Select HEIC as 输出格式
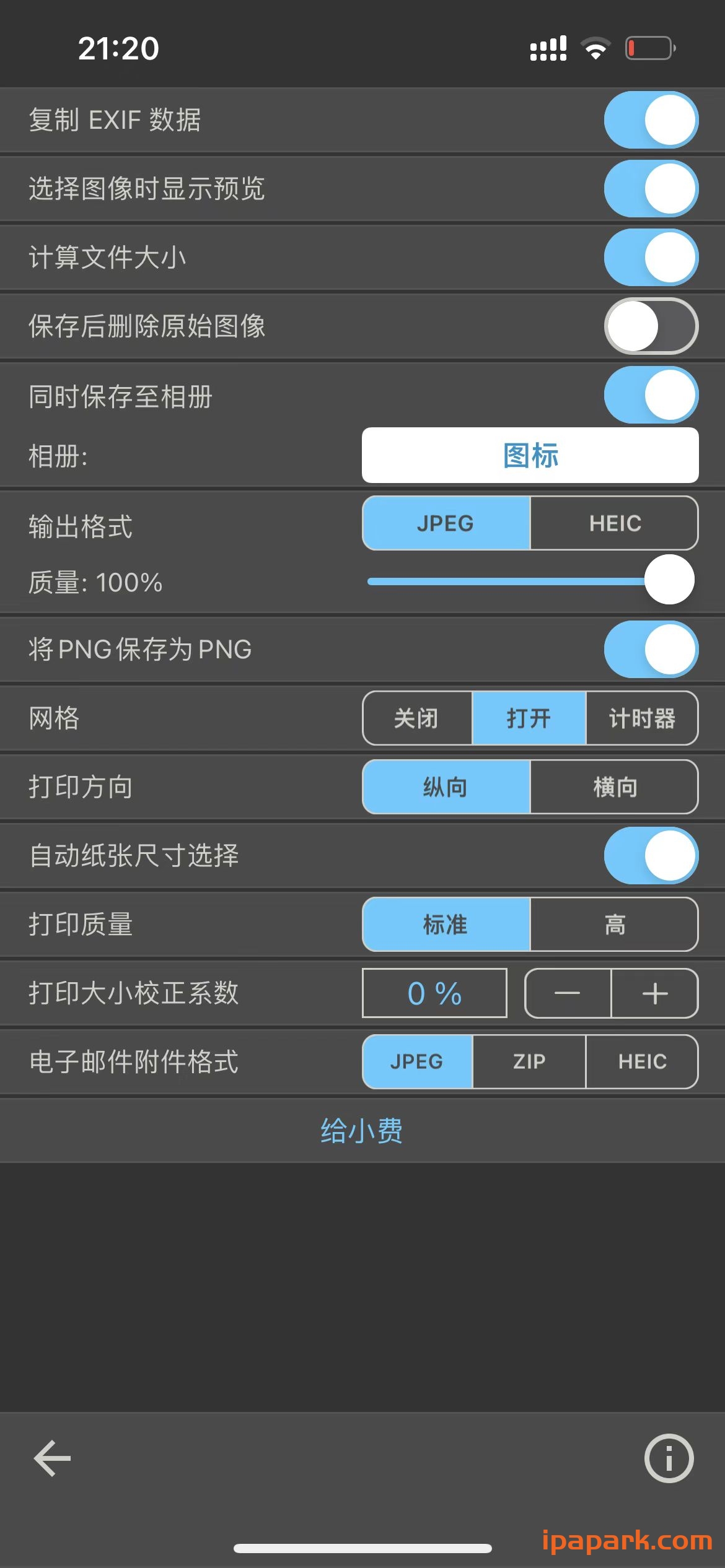725x1568 pixels. pos(613,523)
